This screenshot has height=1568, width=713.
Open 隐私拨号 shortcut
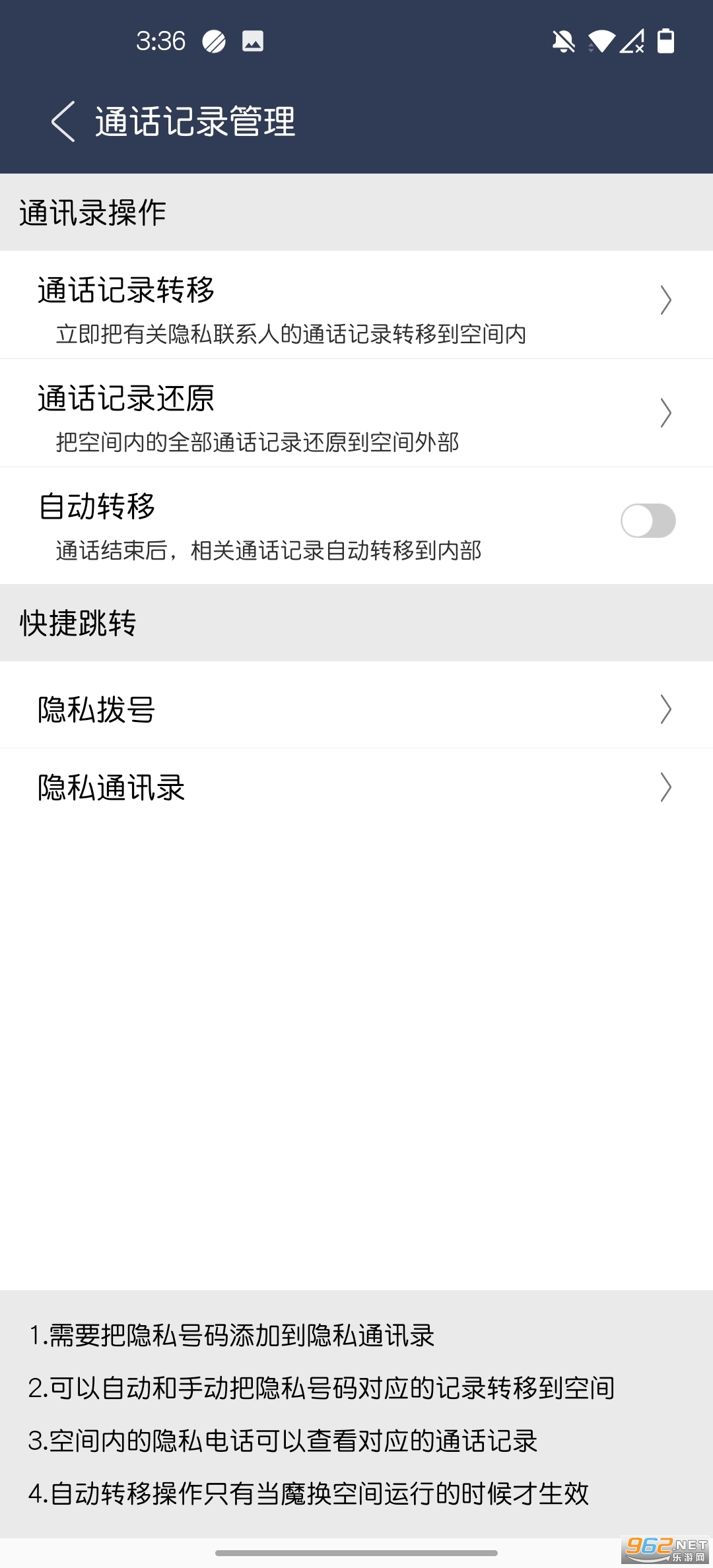tap(356, 709)
